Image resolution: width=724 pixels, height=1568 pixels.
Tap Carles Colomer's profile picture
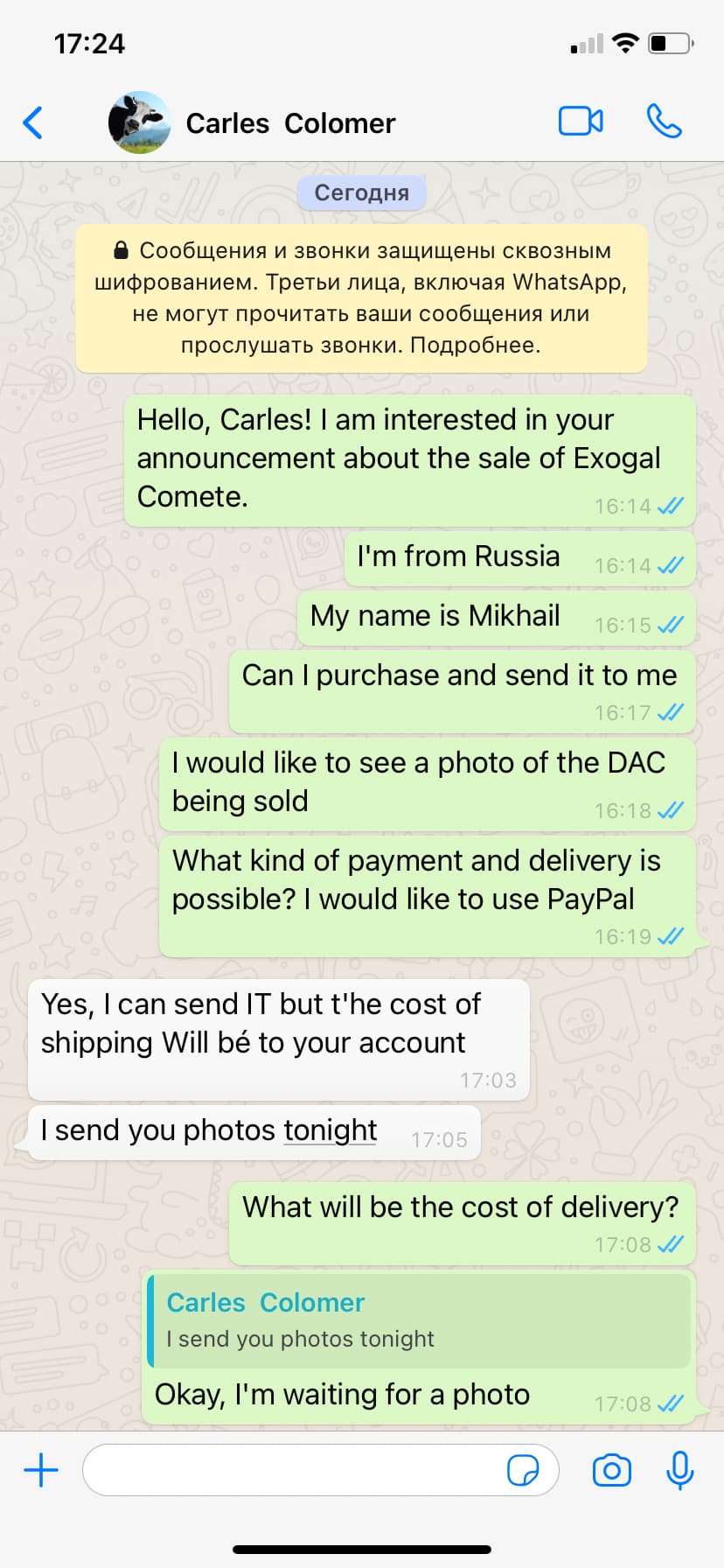(138, 122)
